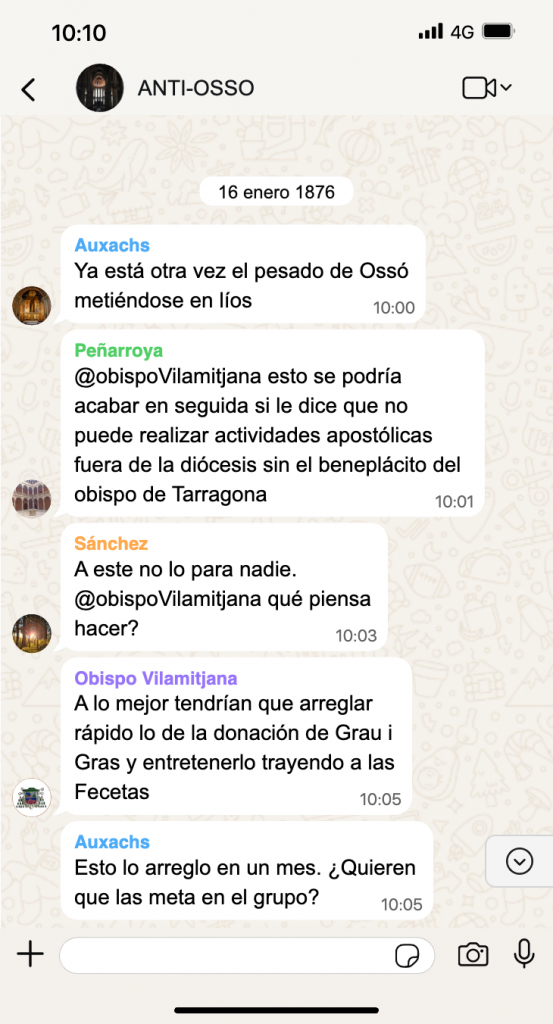This screenshot has height=1024, width=553.
Task: Open Obispo Vilamitjana's avatar
Action: (31, 797)
